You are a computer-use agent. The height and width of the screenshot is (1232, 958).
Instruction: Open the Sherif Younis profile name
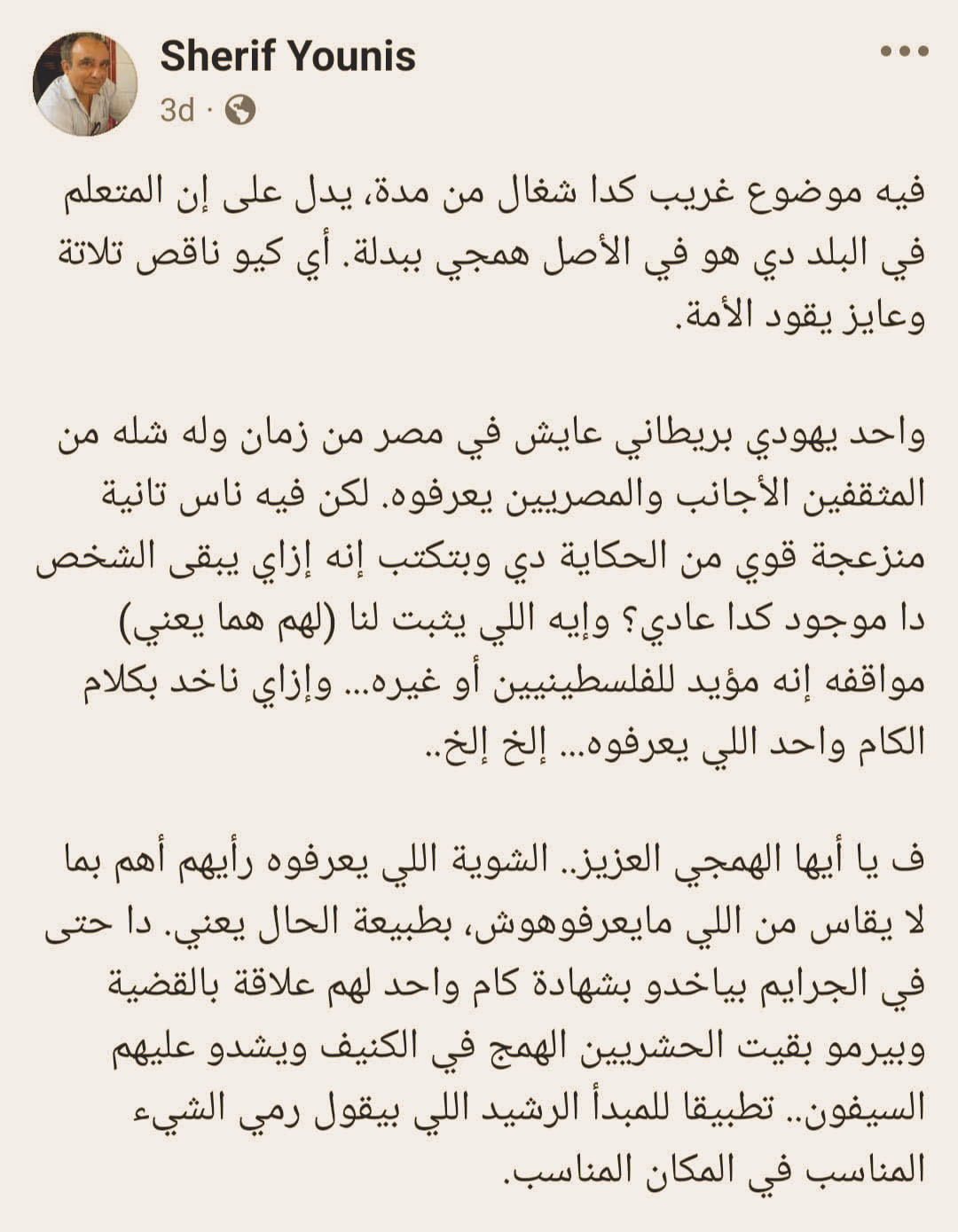tap(287, 57)
